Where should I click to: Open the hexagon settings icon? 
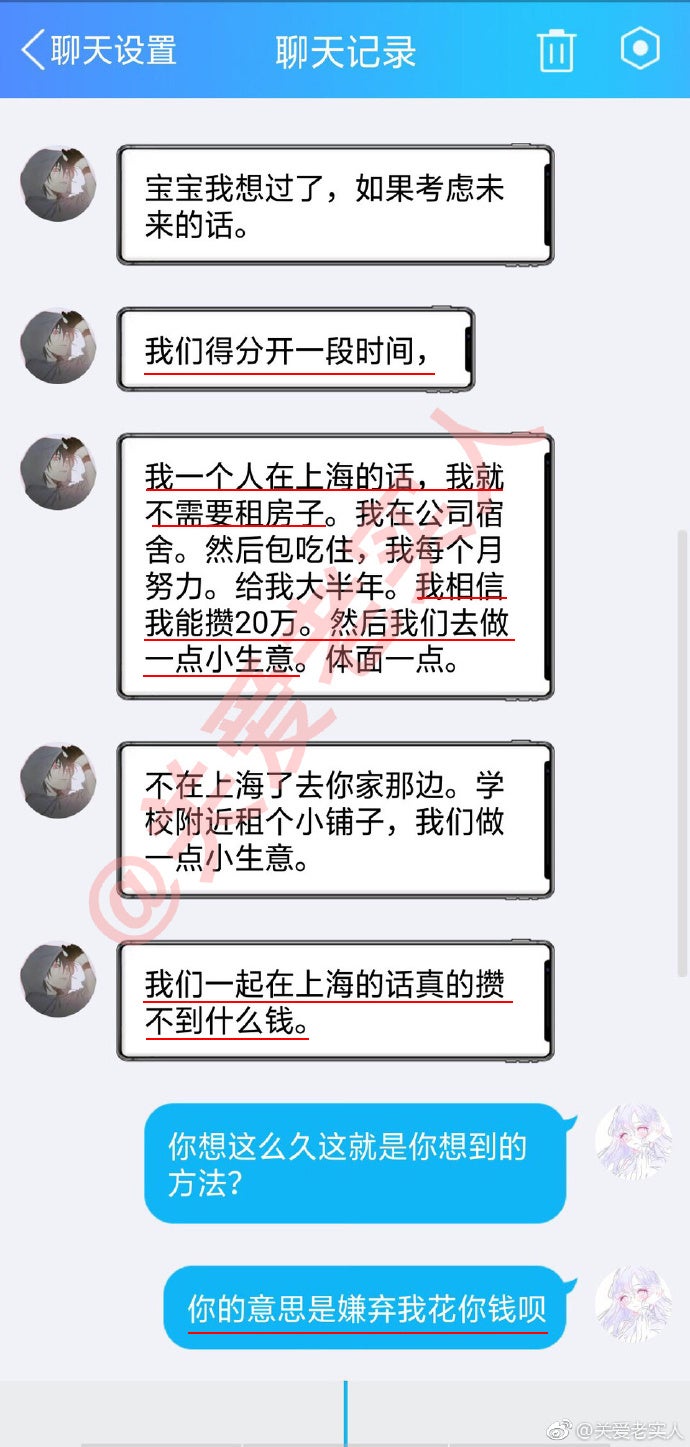(640, 49)
